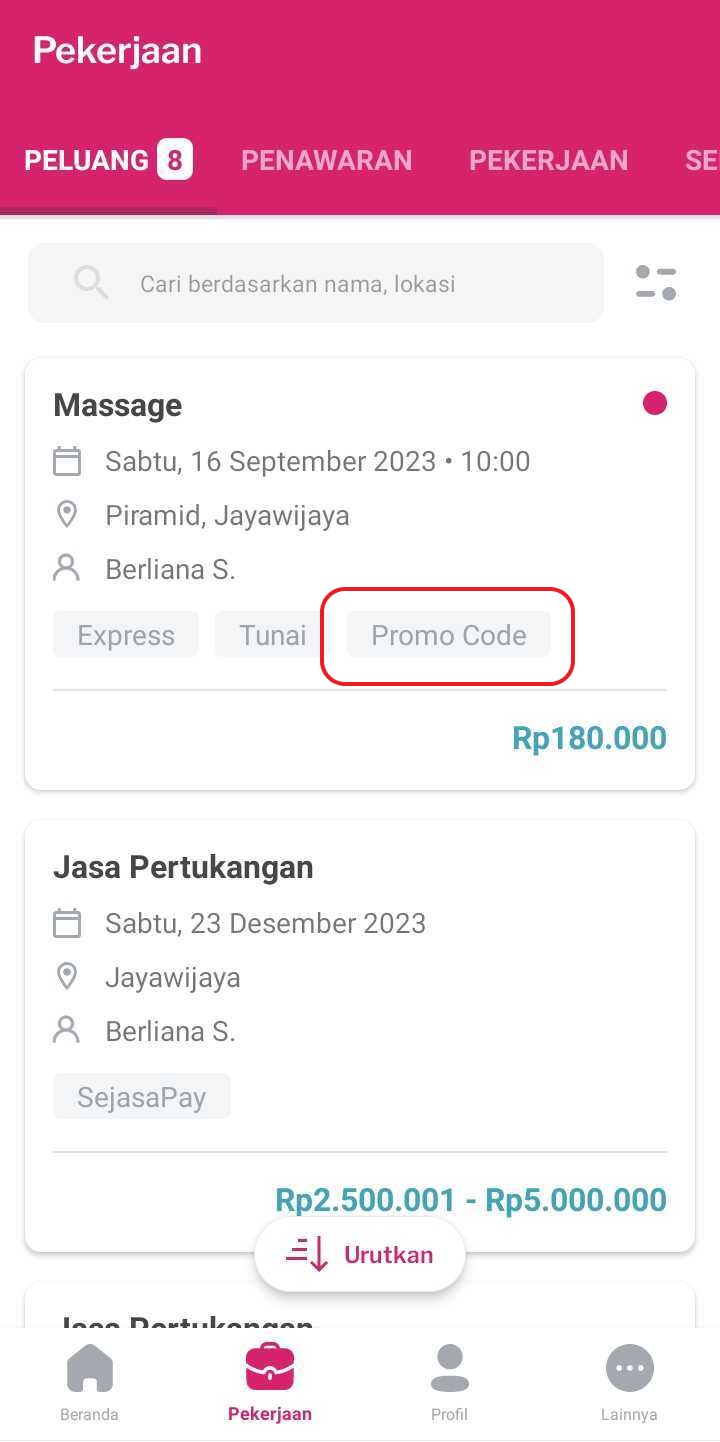This screenshot has width=720, height=1442.
Task: Open the PEKERJAAN tab
Action: 549,160
